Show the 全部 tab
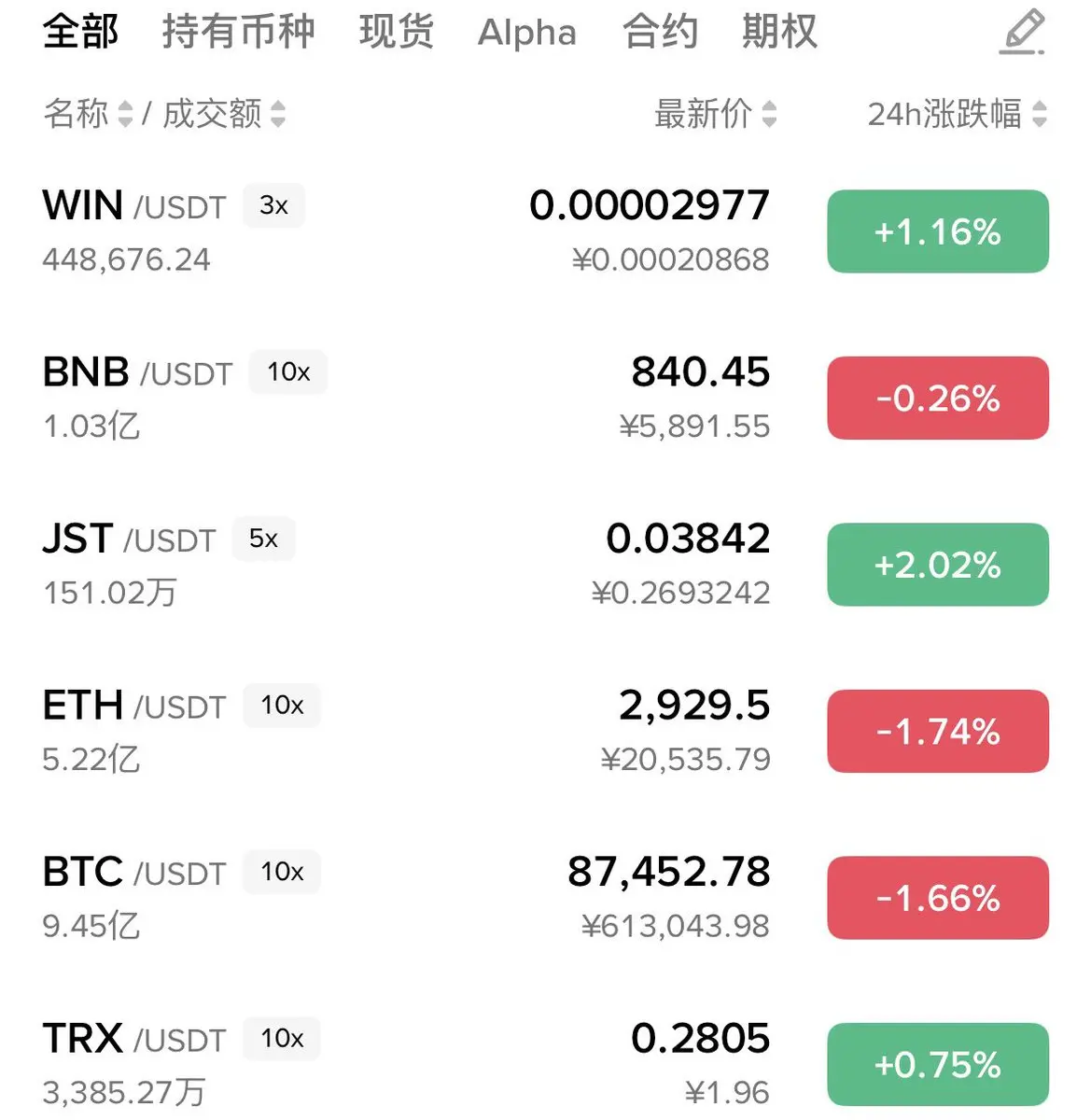 [x=81, y=33]
